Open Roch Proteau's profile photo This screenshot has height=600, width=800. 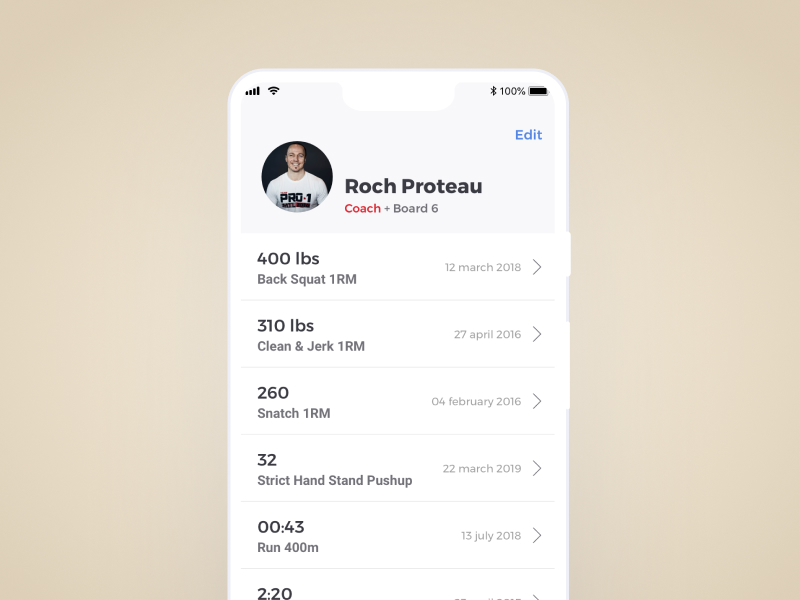[297, 177]
